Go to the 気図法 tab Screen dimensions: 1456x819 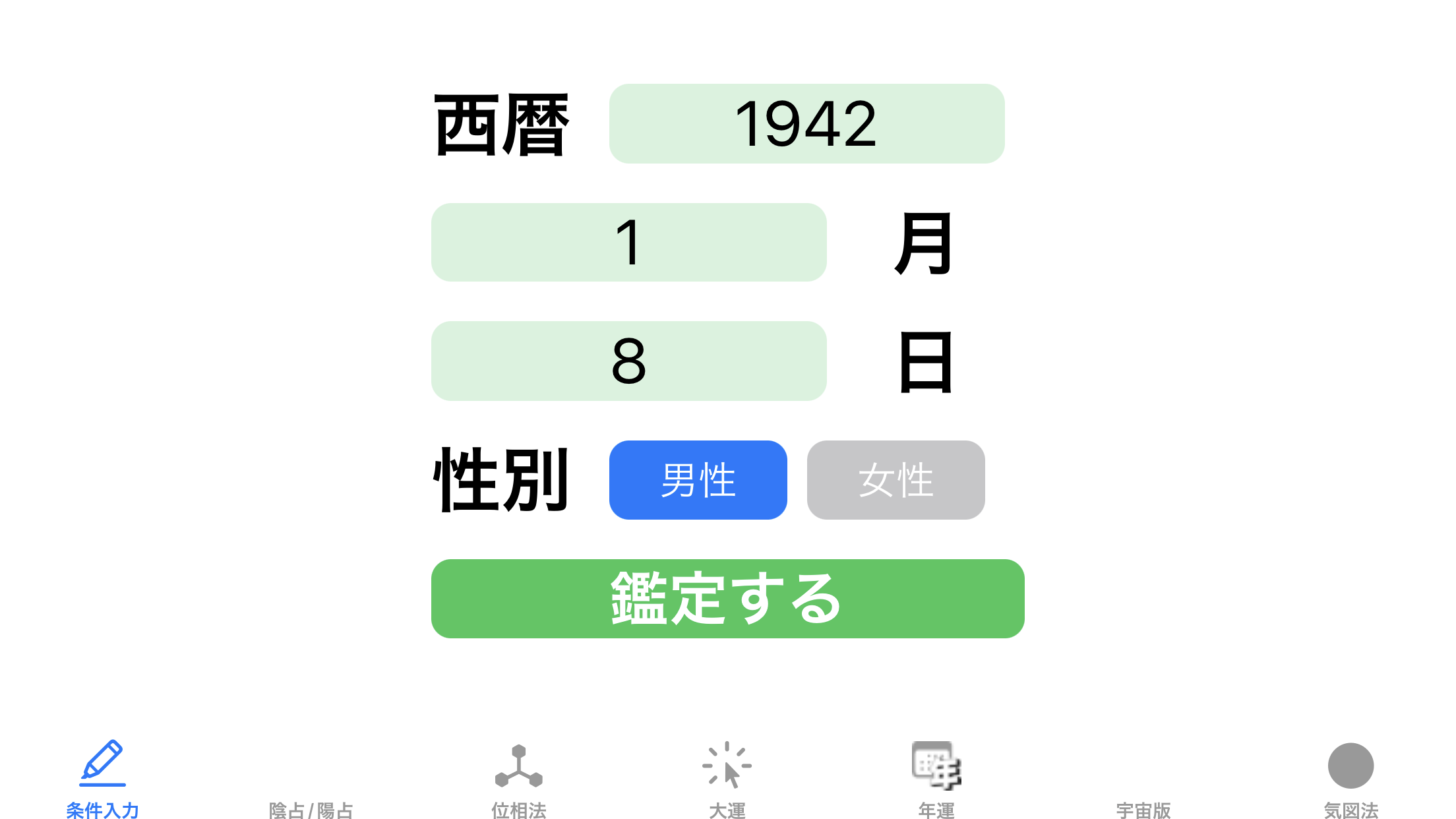point(1351,779)
